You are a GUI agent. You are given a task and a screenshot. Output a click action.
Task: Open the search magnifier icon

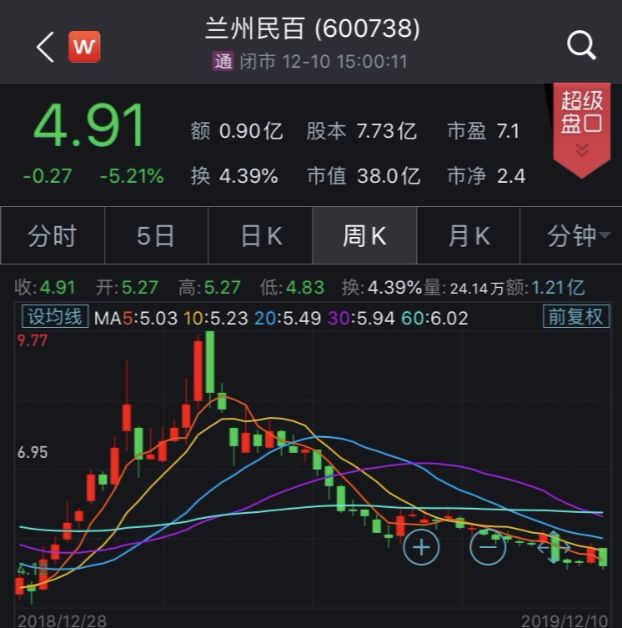click(582, 45)
